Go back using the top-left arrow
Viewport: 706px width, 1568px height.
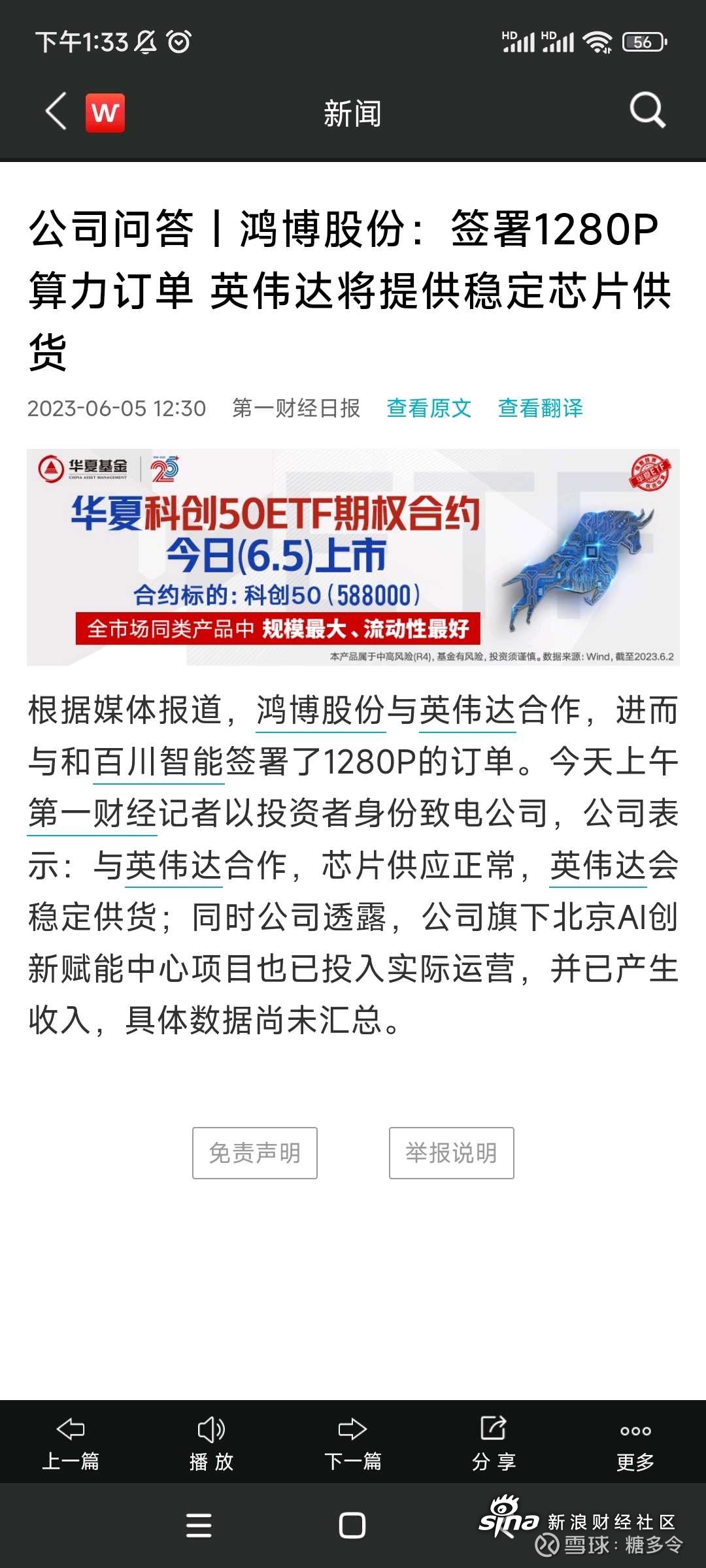click(x=56, y=112)
